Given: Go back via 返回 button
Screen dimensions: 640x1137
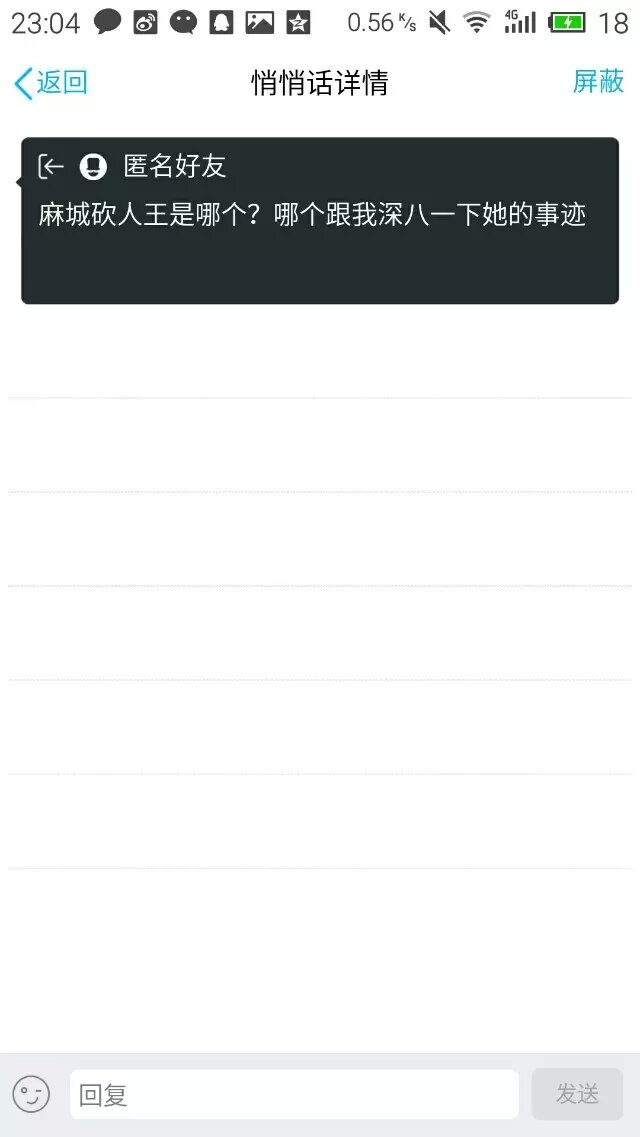Looking at the screenshot, I should point(51,83).
